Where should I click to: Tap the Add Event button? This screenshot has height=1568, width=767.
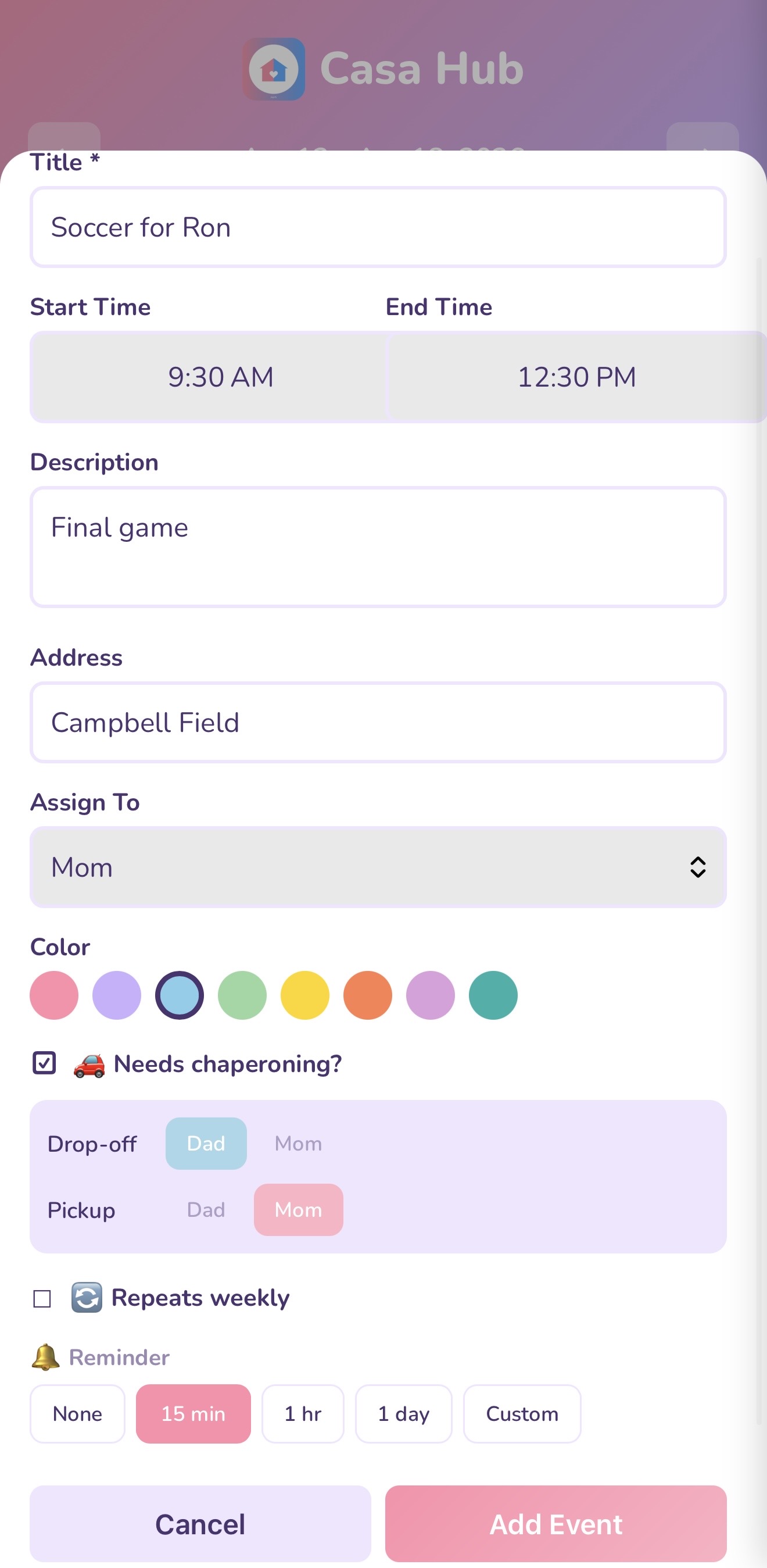pos(555,1524)
